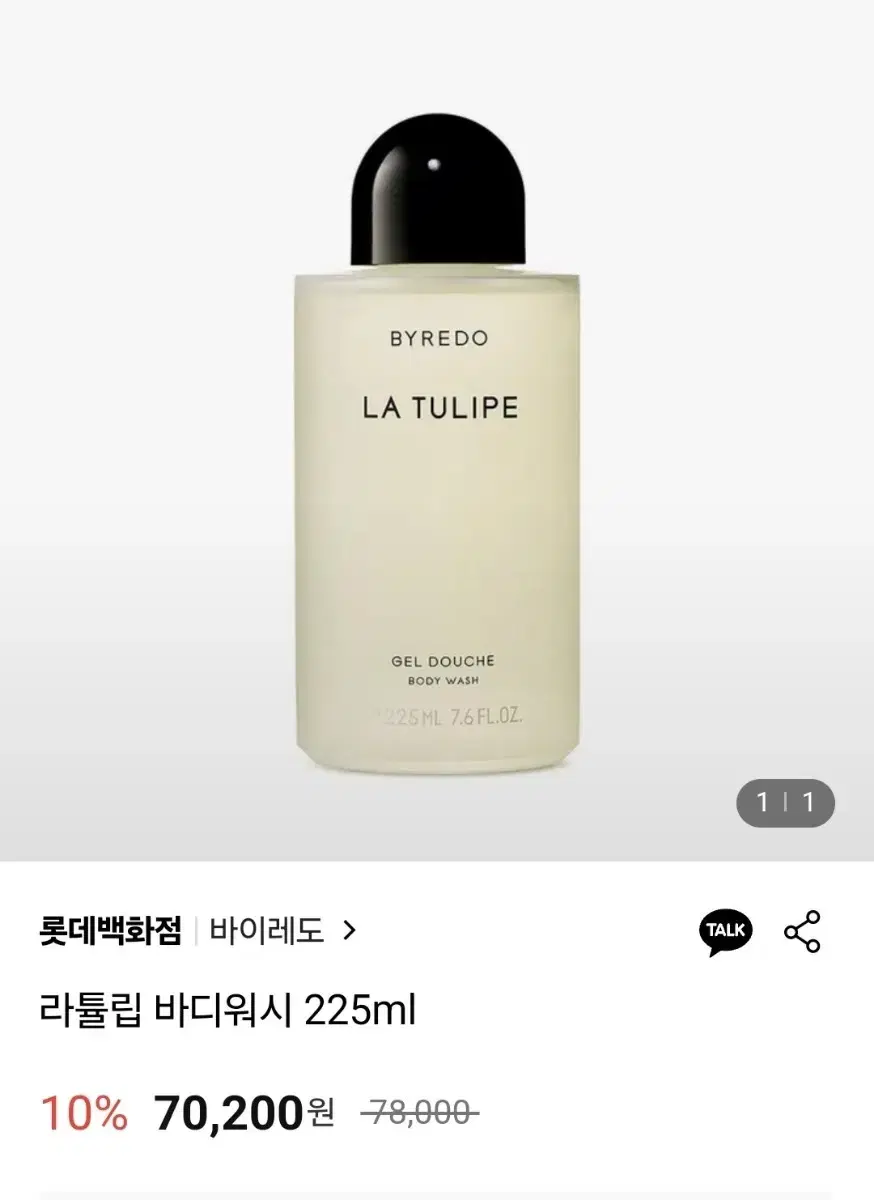This screenshot has width=874, height=1200.
Task: Tap the bottle image to enlarge it
Action: pos(437,450)
